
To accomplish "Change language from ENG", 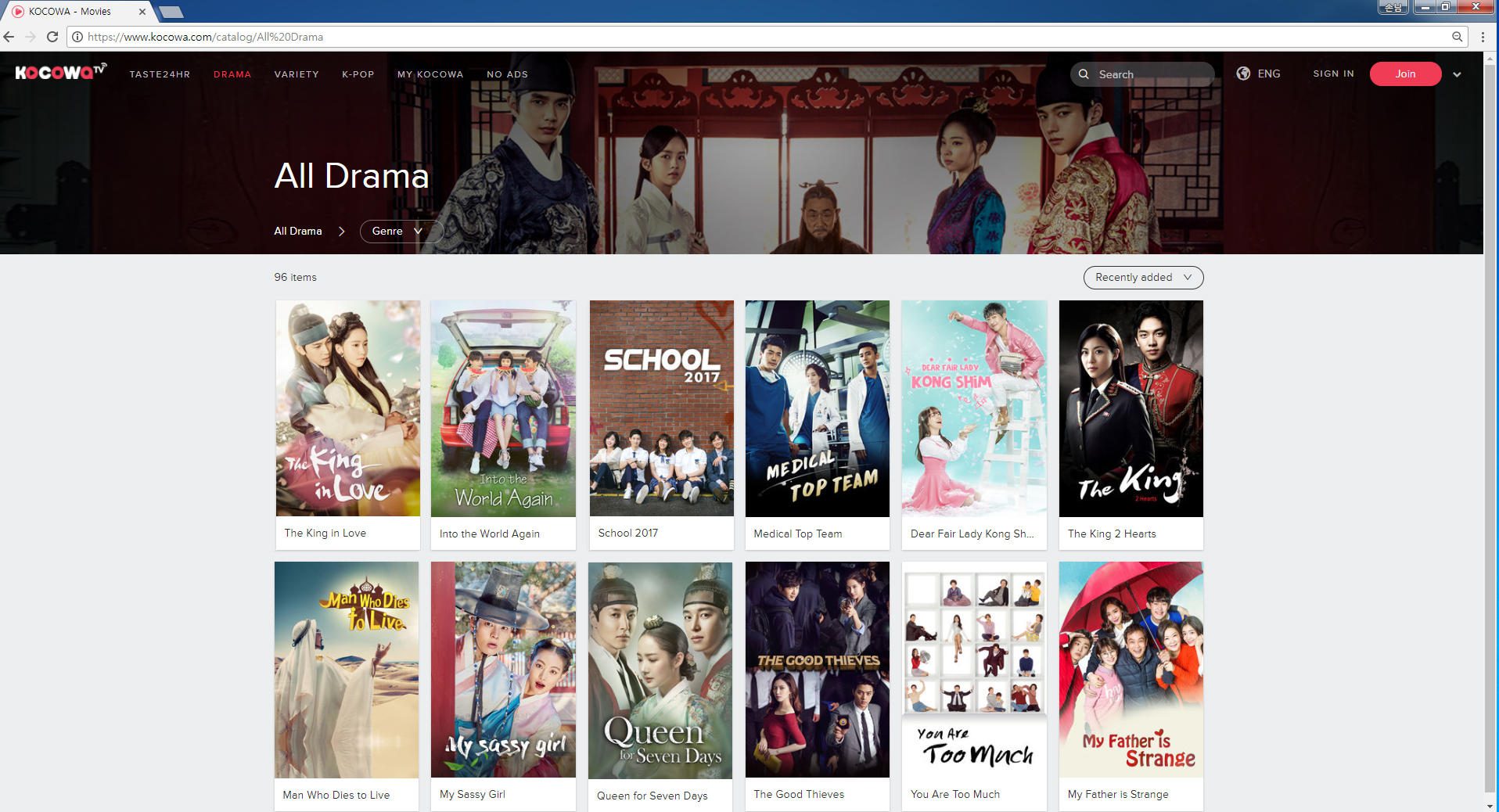I will [x=1258, y=74].
